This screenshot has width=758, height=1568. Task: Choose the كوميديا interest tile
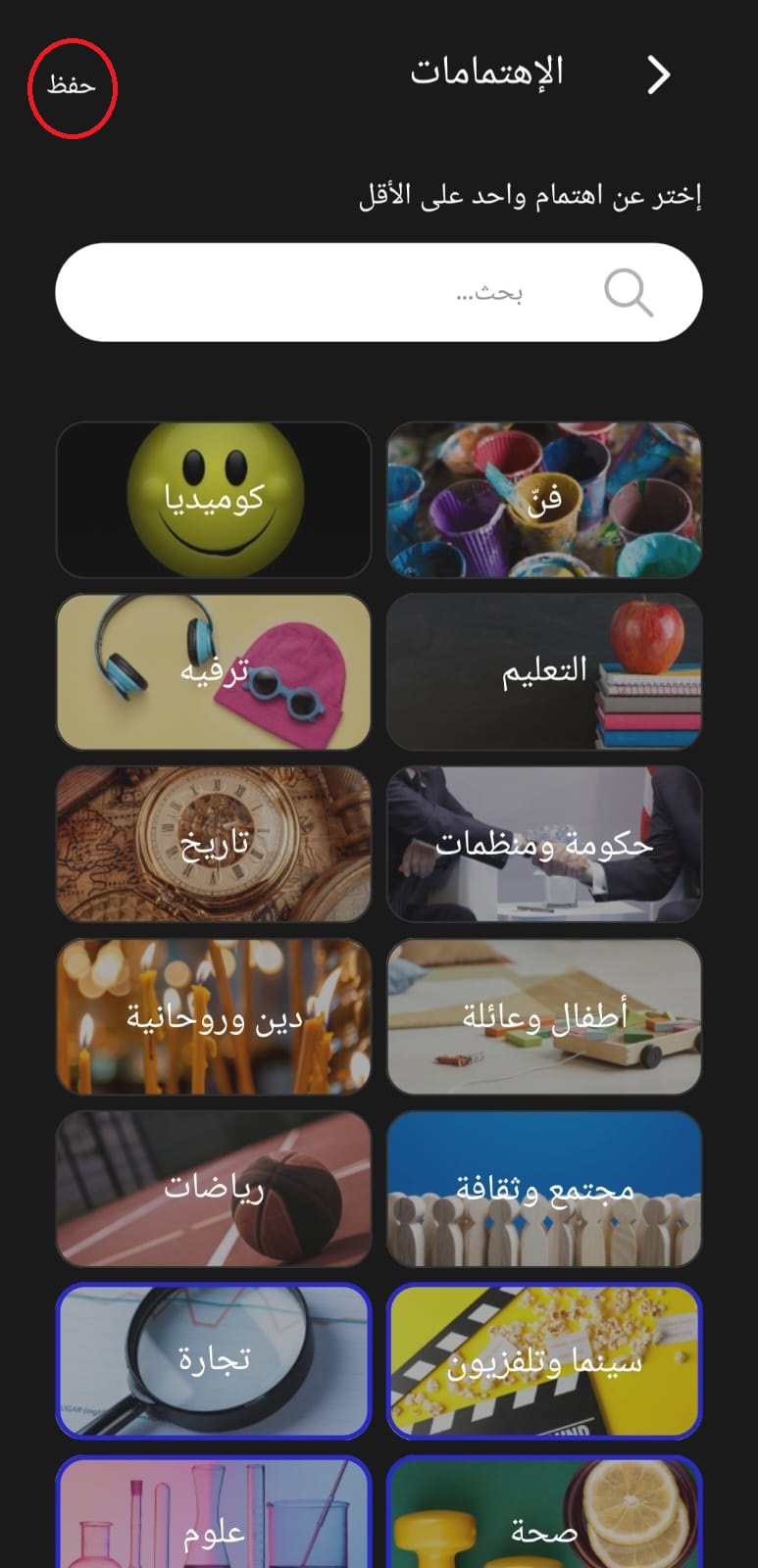214,500
